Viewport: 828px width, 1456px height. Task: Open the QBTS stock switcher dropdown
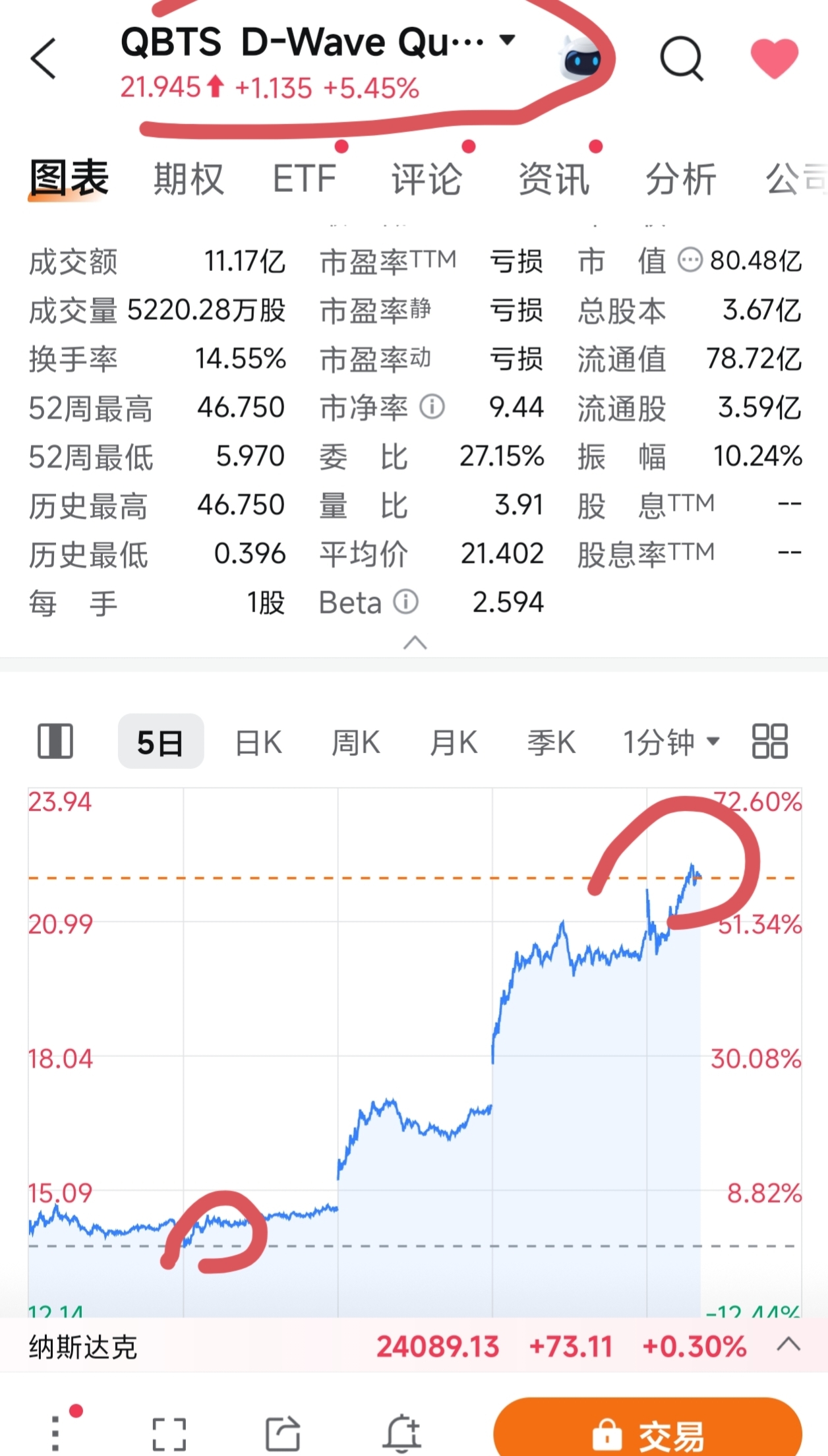click(507, 40)
